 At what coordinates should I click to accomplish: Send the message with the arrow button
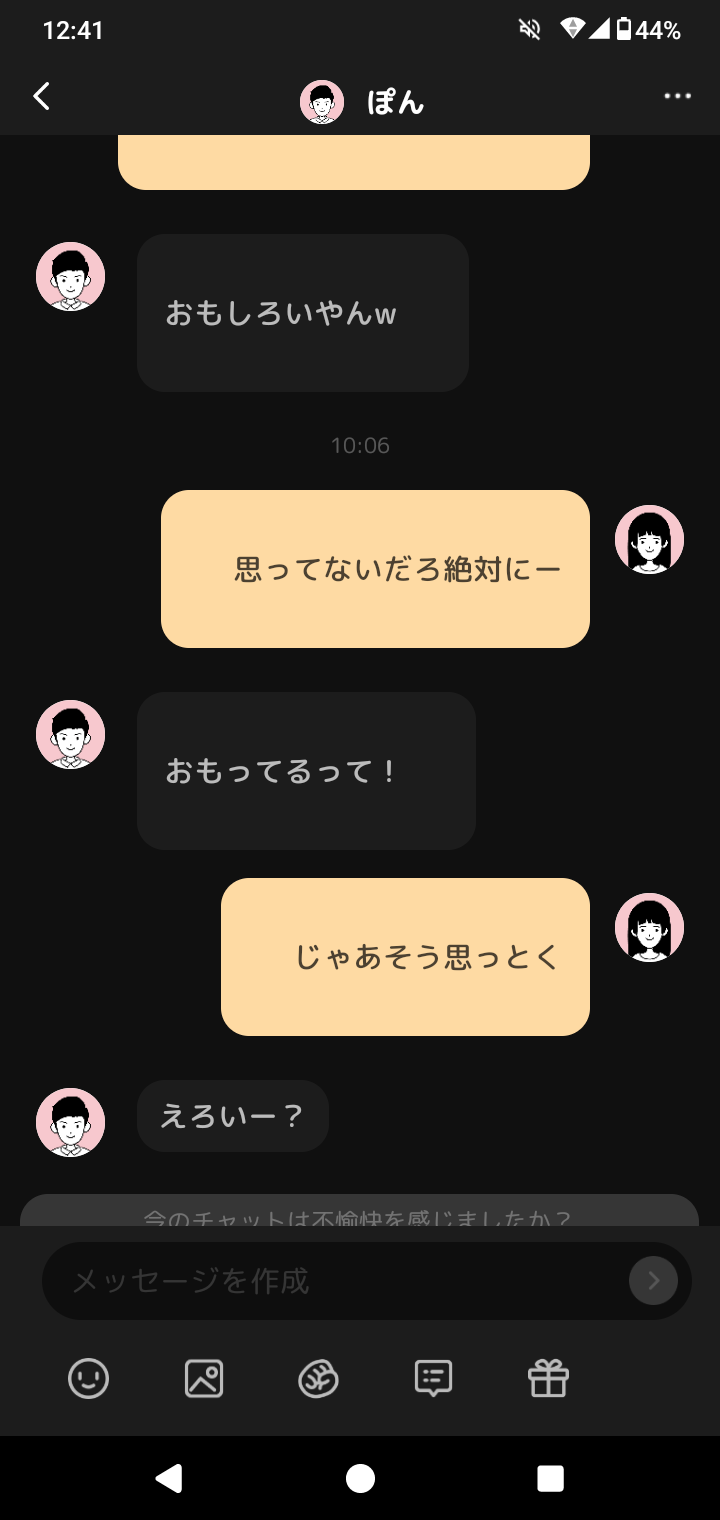653,1281
